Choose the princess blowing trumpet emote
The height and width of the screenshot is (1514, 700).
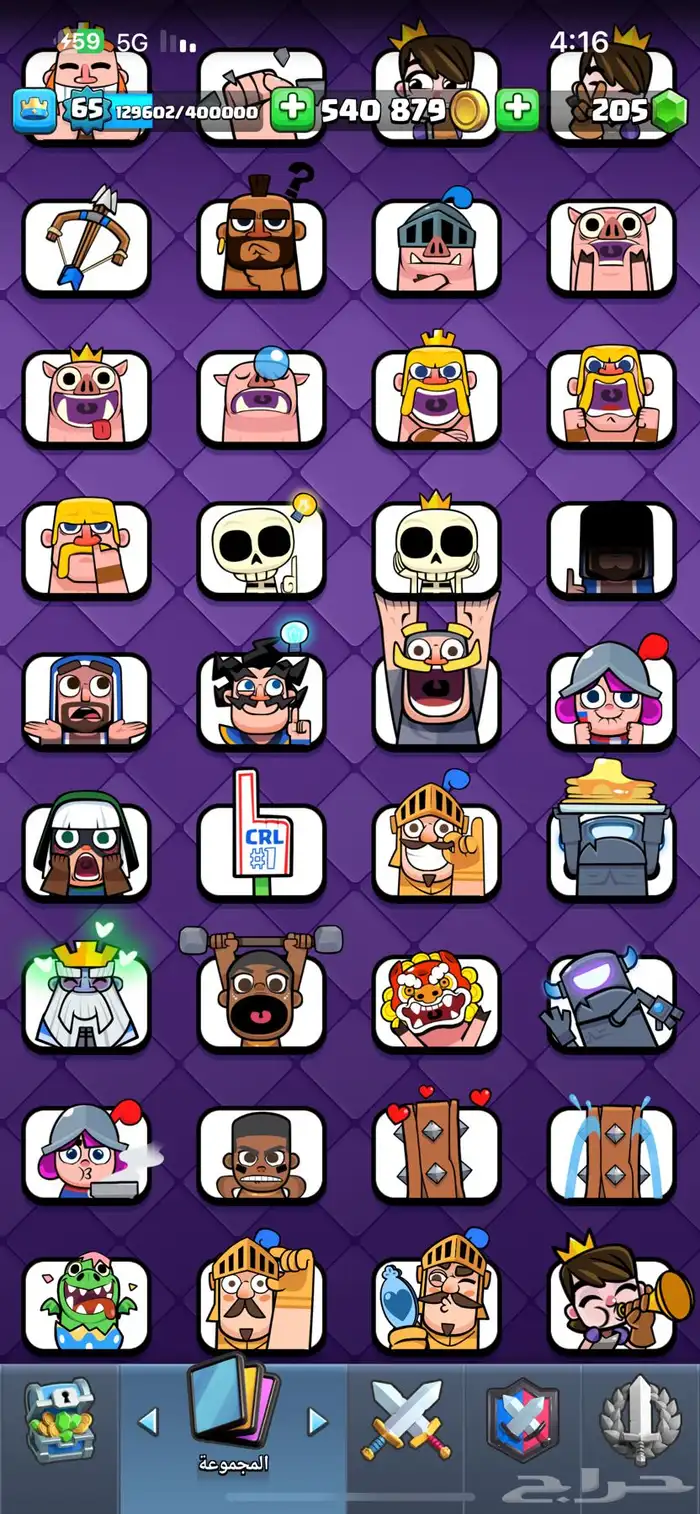click(611, 1300)
